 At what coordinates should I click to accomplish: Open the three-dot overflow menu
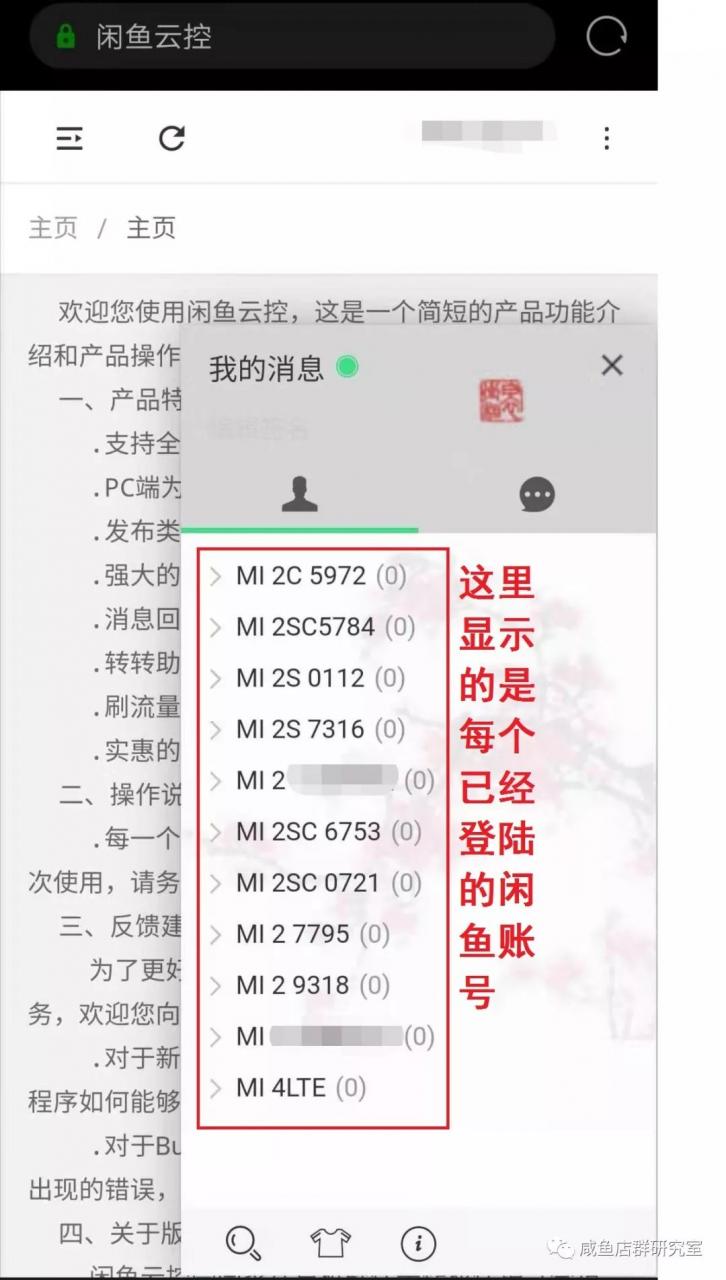pyautogui.click(x=606, y=139)
